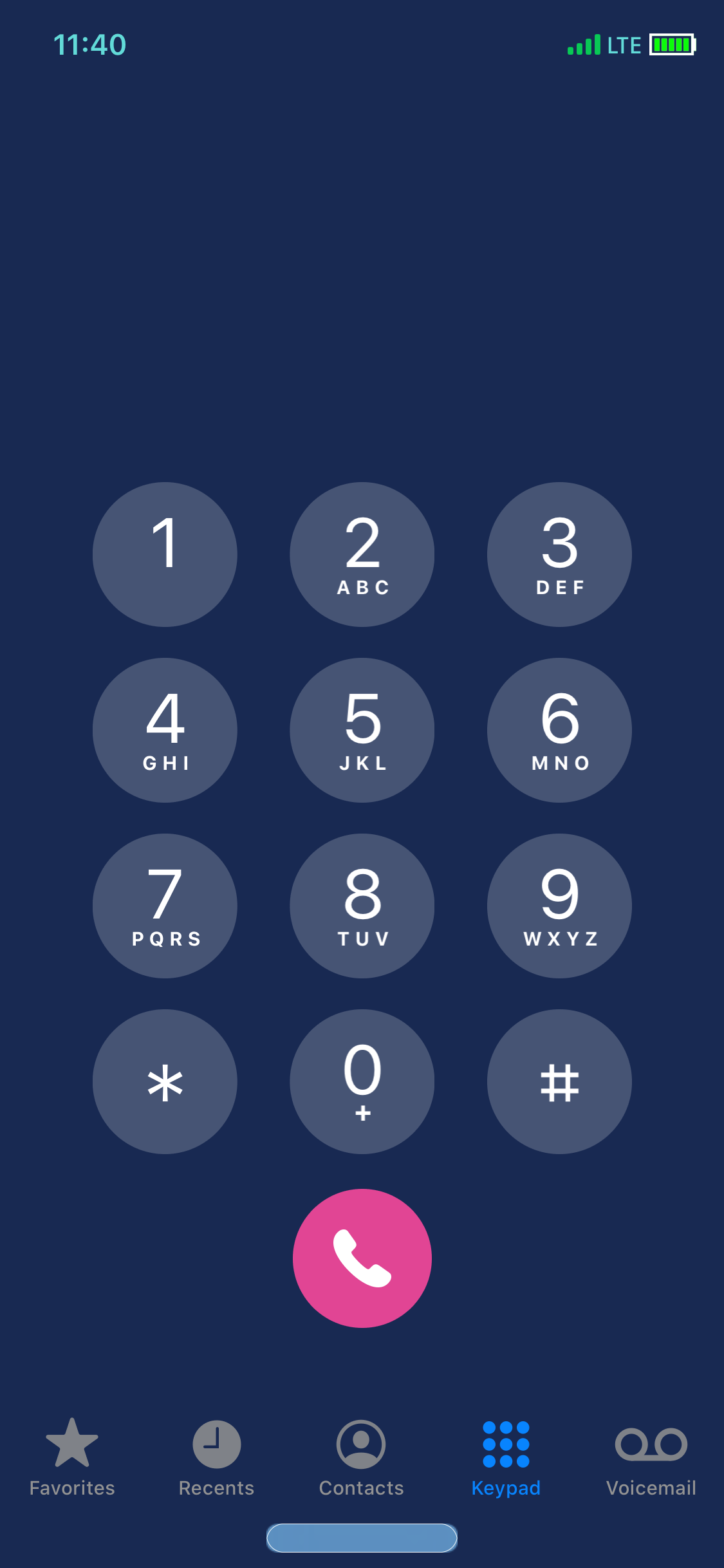Tap the 2 ABC key
The height and width of the screenshot is (1568, 724).
(362, 554)
